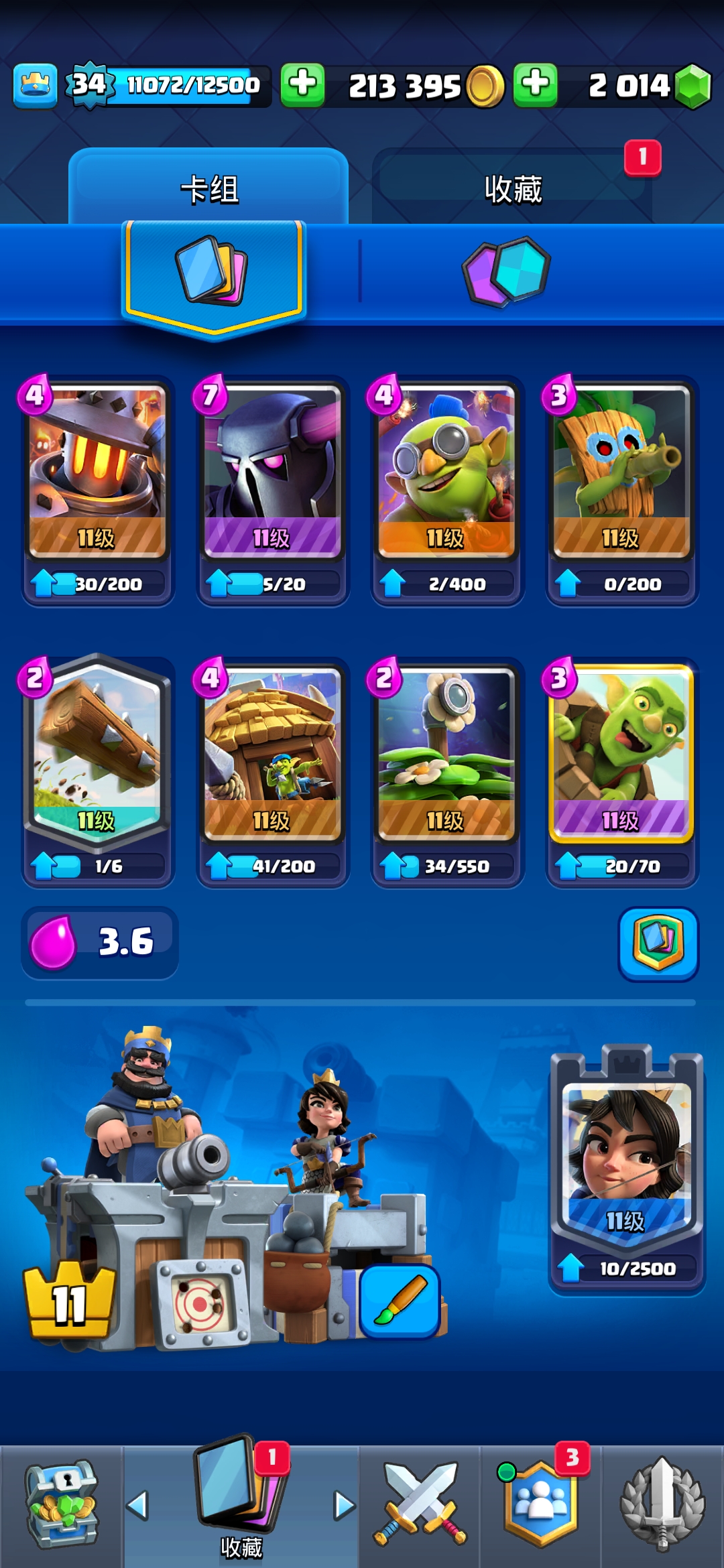Viewport: 724px width, 1568px height.
Task: Tap the shield deck options button
Action: click(x=658, y=943)
